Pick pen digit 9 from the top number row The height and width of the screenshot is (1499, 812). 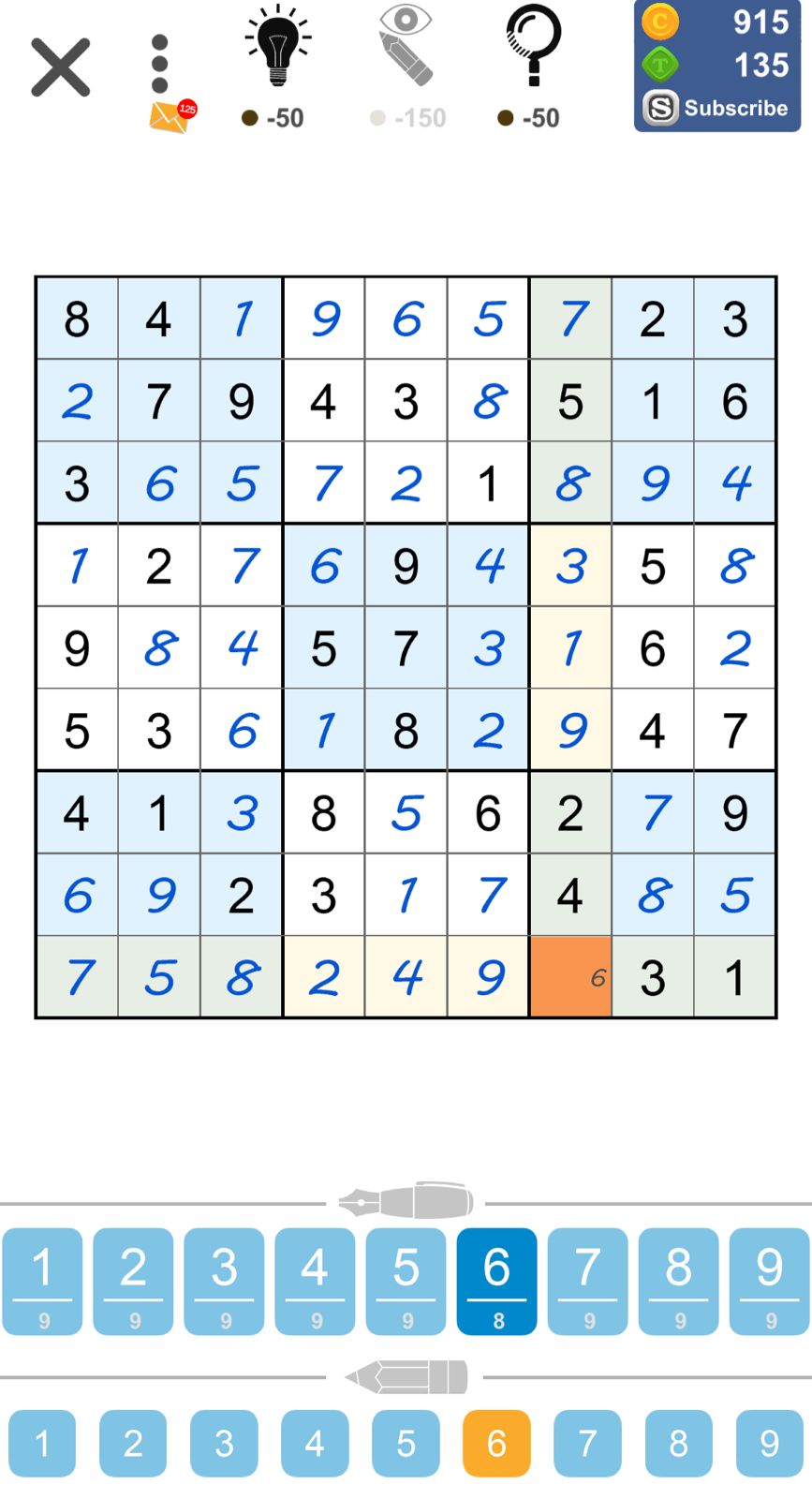769,1281
